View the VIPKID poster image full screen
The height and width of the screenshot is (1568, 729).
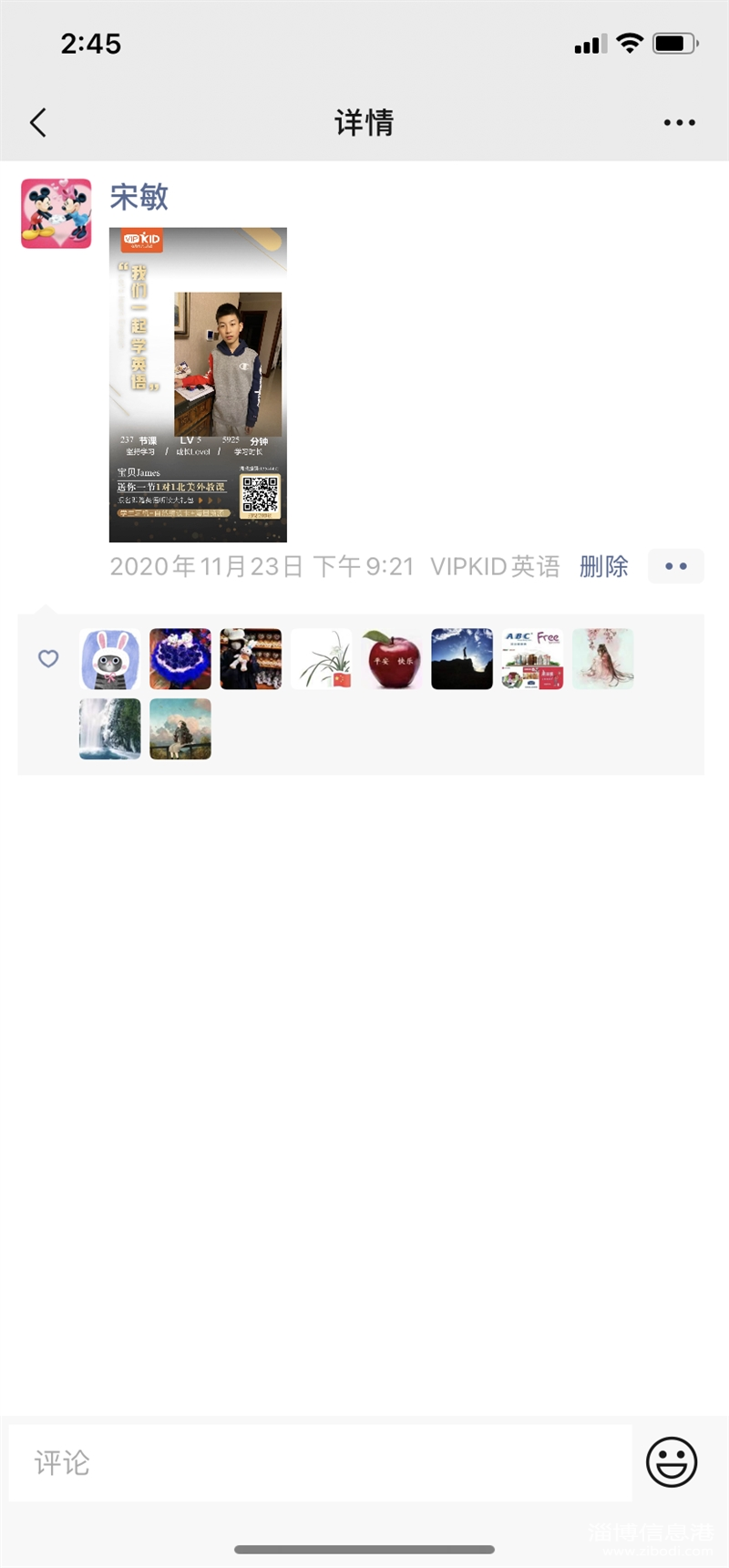tap(198, 385)
